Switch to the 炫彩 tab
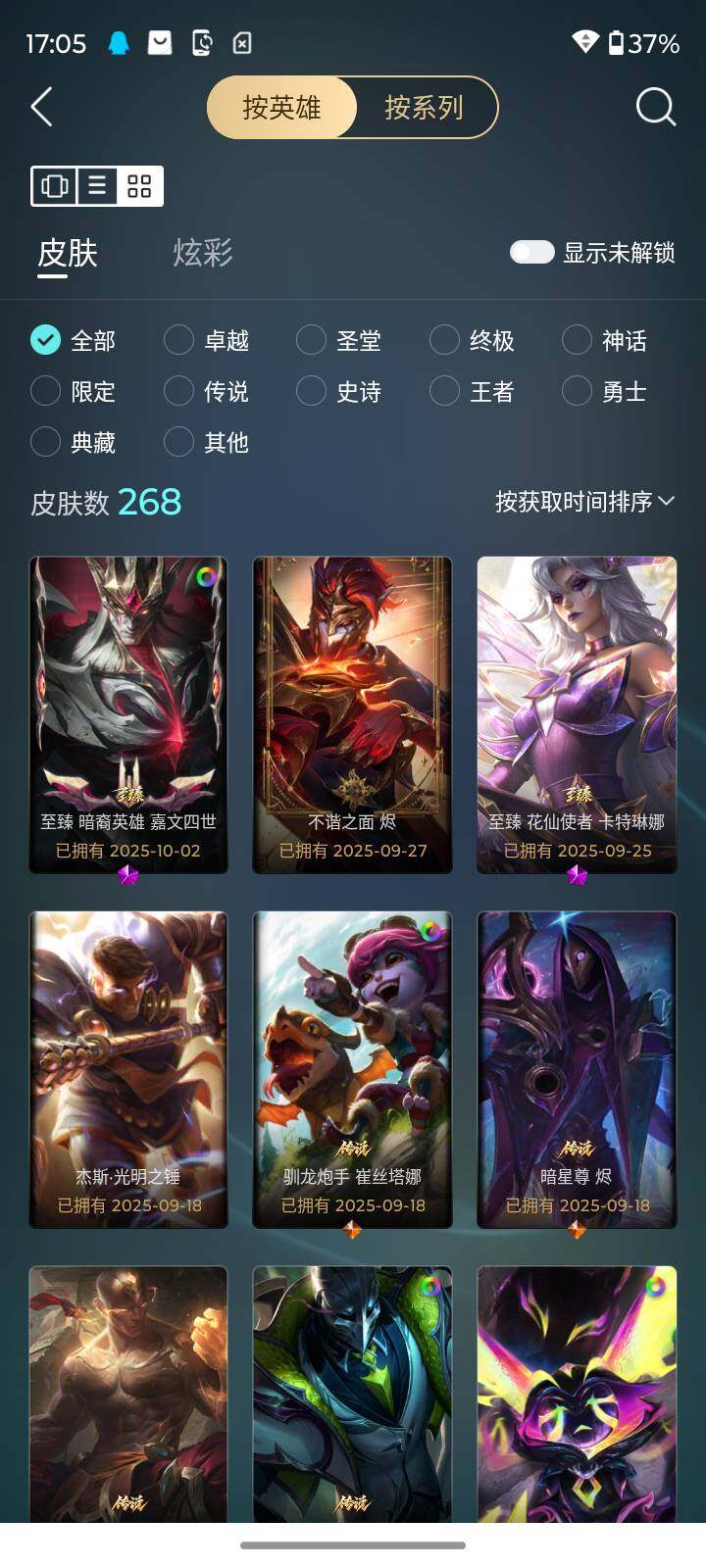The width and height of the screenshot is (706, 1568). pos(203,253)
